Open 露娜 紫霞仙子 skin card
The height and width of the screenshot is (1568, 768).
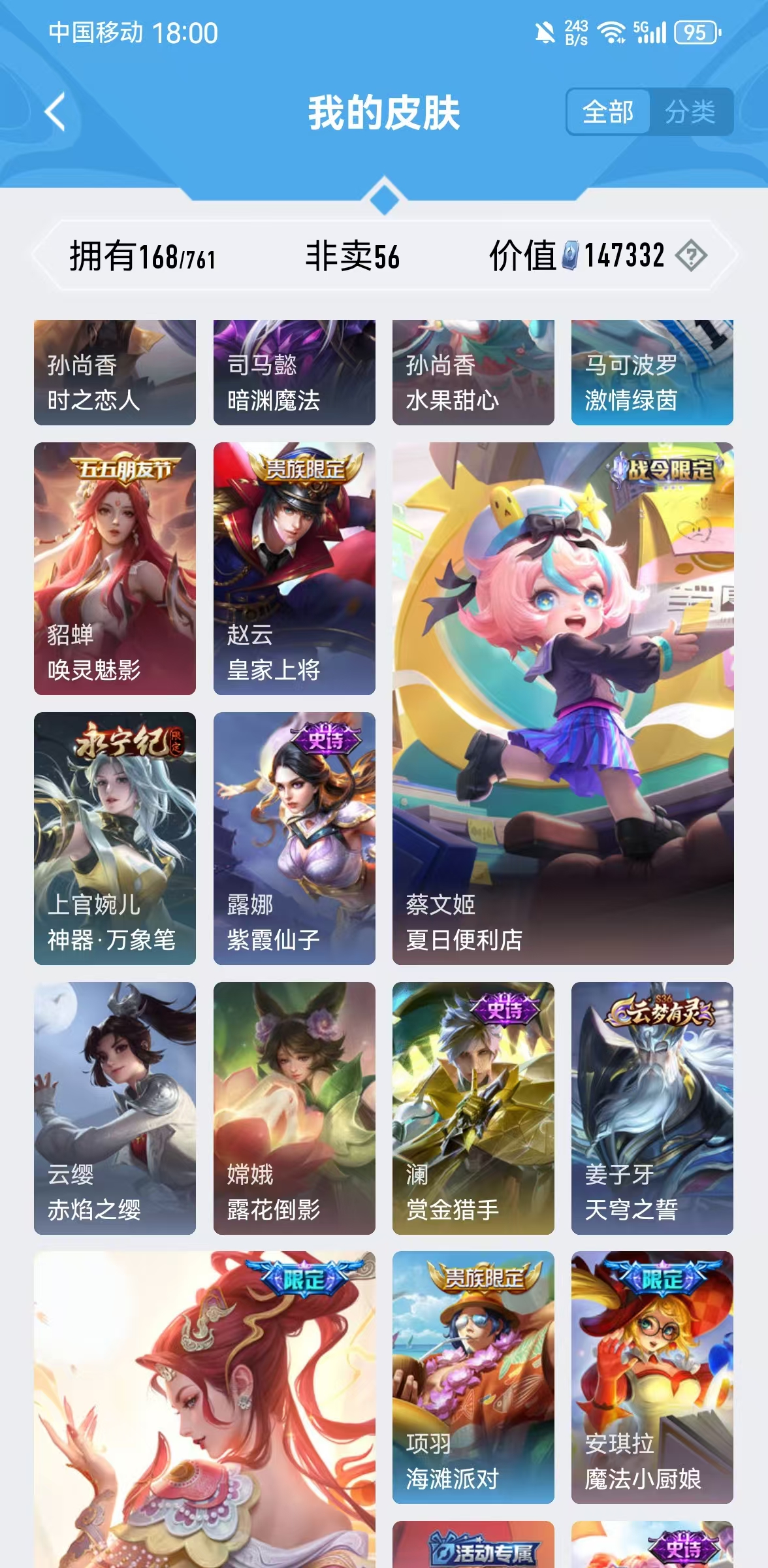[294, 838]
